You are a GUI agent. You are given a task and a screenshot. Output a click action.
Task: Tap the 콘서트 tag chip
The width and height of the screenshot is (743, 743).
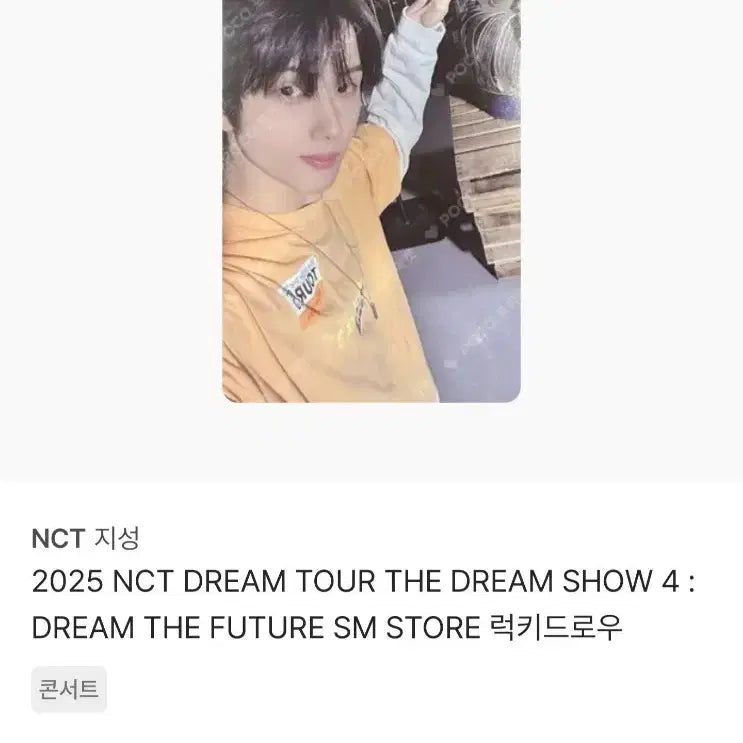pos(69,690)
